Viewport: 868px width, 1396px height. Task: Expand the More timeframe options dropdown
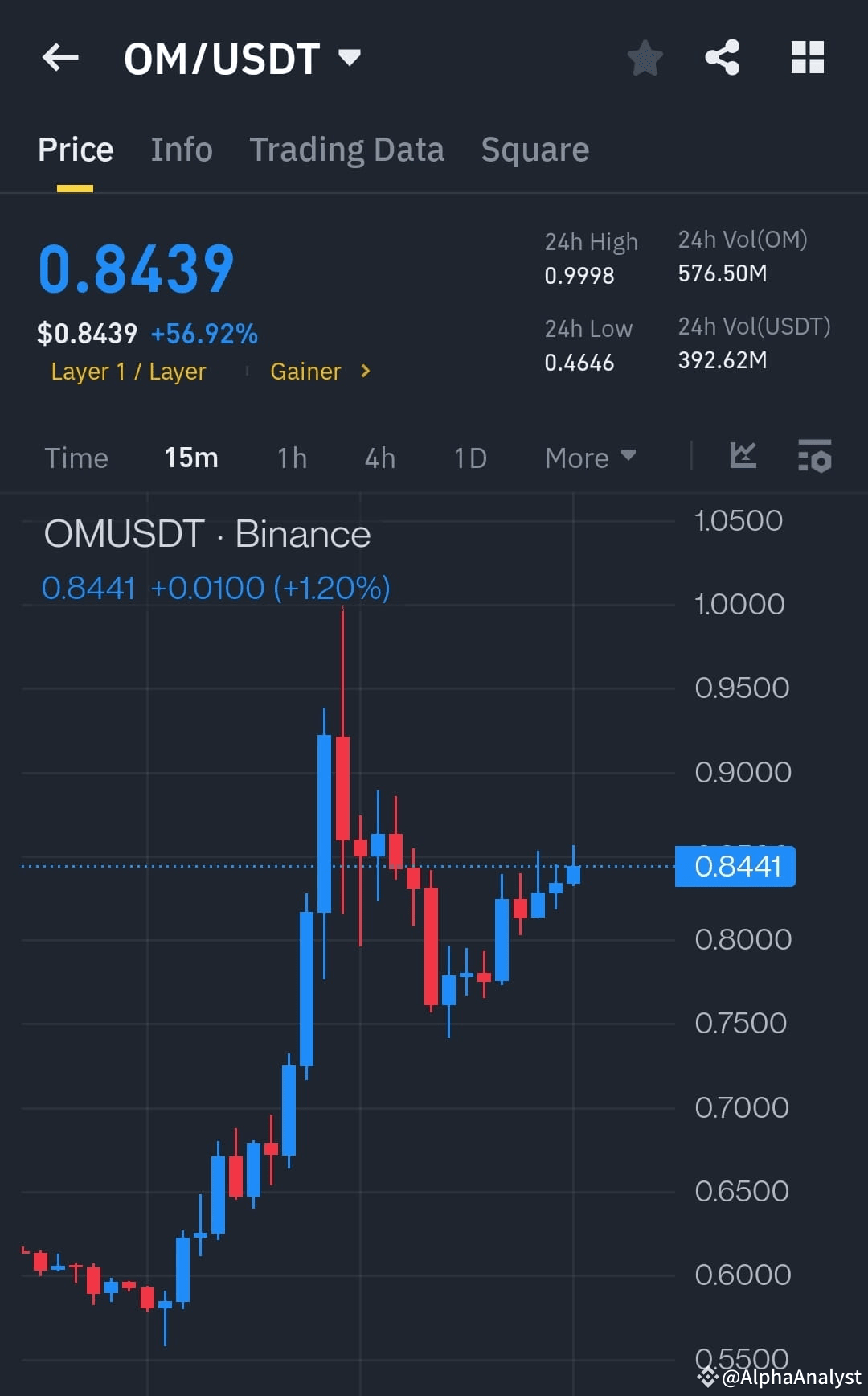pos(589,457)
